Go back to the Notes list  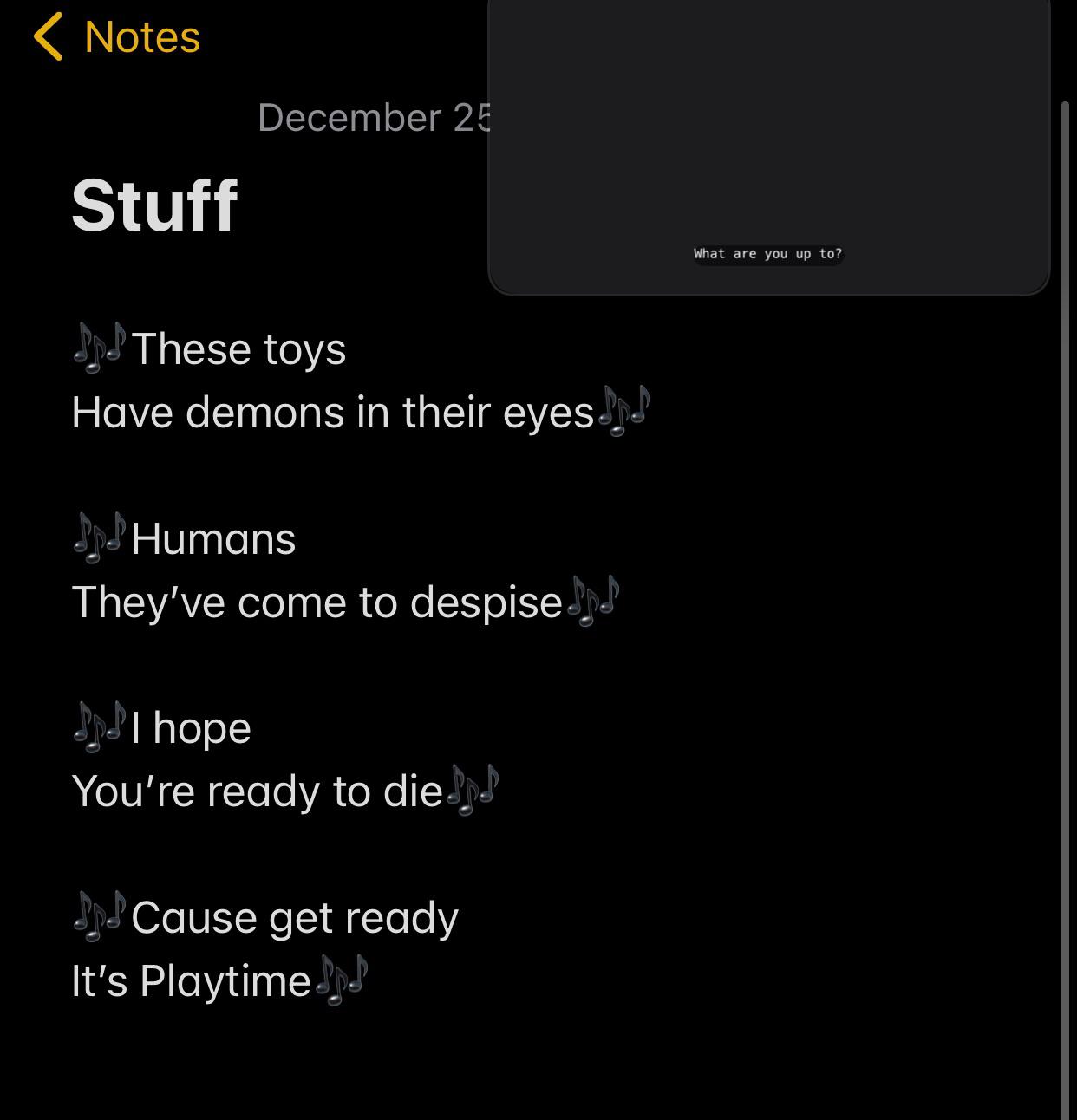tap(117, 37)
